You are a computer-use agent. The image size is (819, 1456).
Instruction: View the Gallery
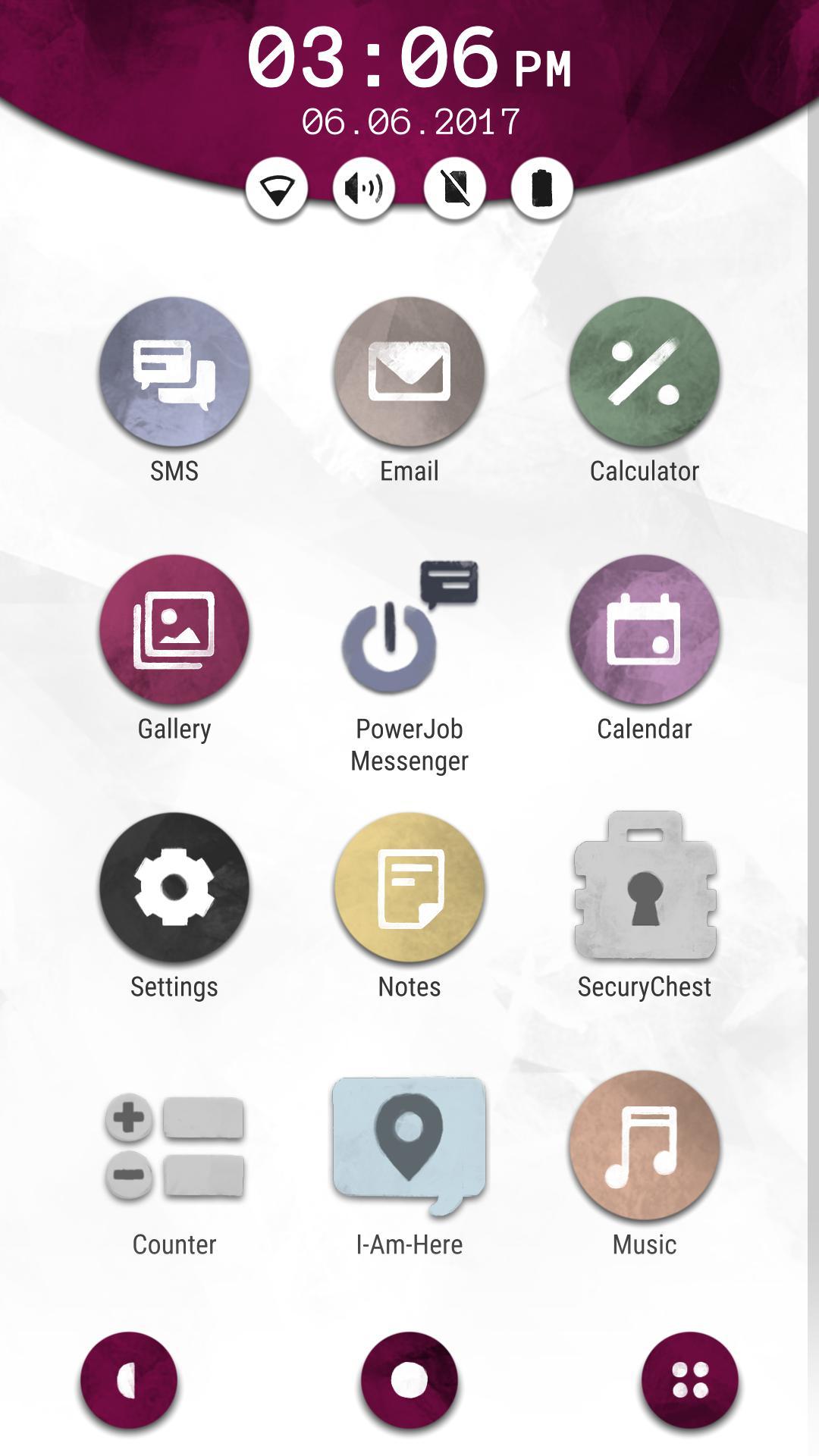tap(174, 629)
